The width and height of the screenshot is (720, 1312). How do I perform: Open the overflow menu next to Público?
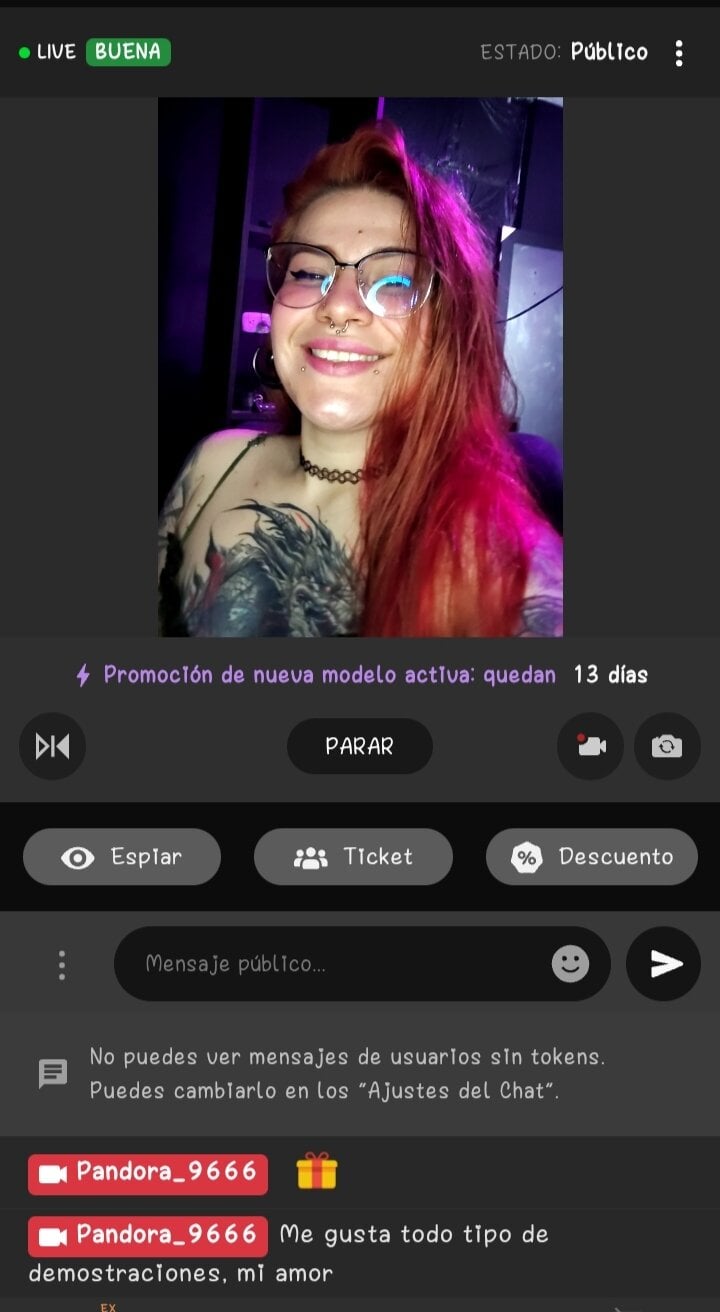[x=679, y=53]
